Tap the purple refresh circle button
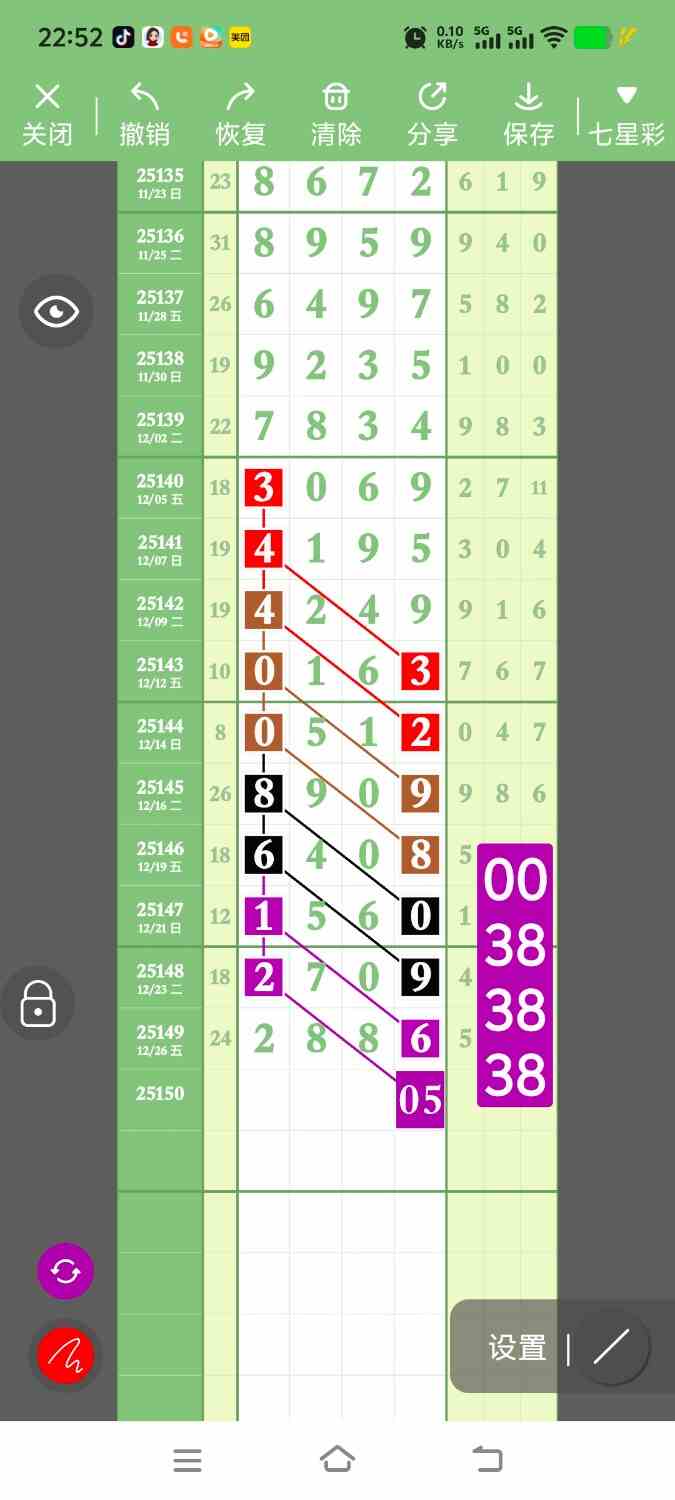 (65, 1271)
